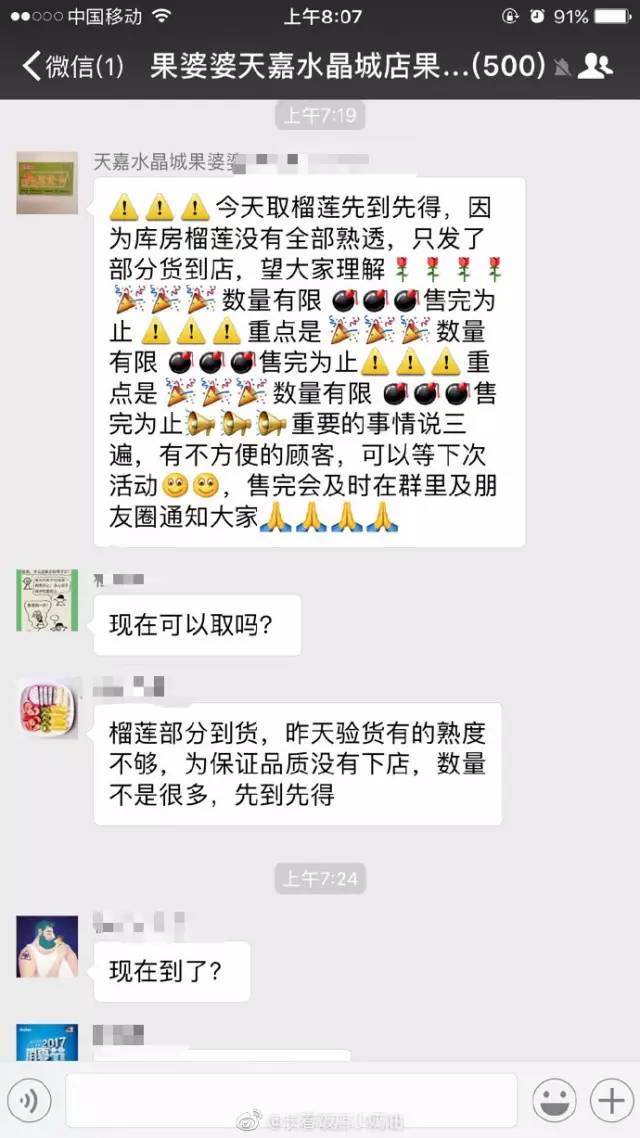The height and width of the screenshot is (1138, 640).
Task: Open avatar beside 榴莲部分到货 message
Action: pos(47,708)
